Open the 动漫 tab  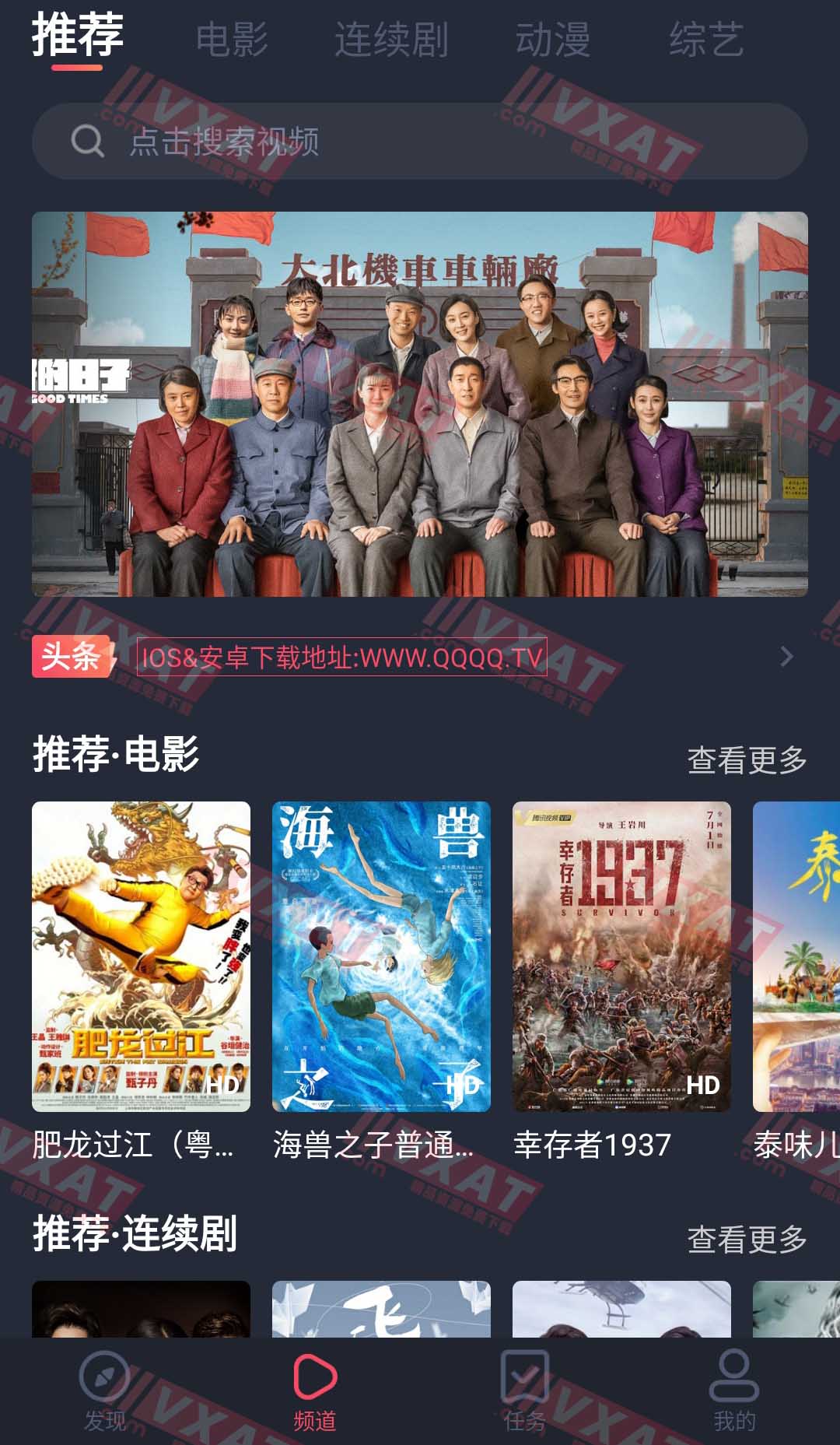point(552,39)
